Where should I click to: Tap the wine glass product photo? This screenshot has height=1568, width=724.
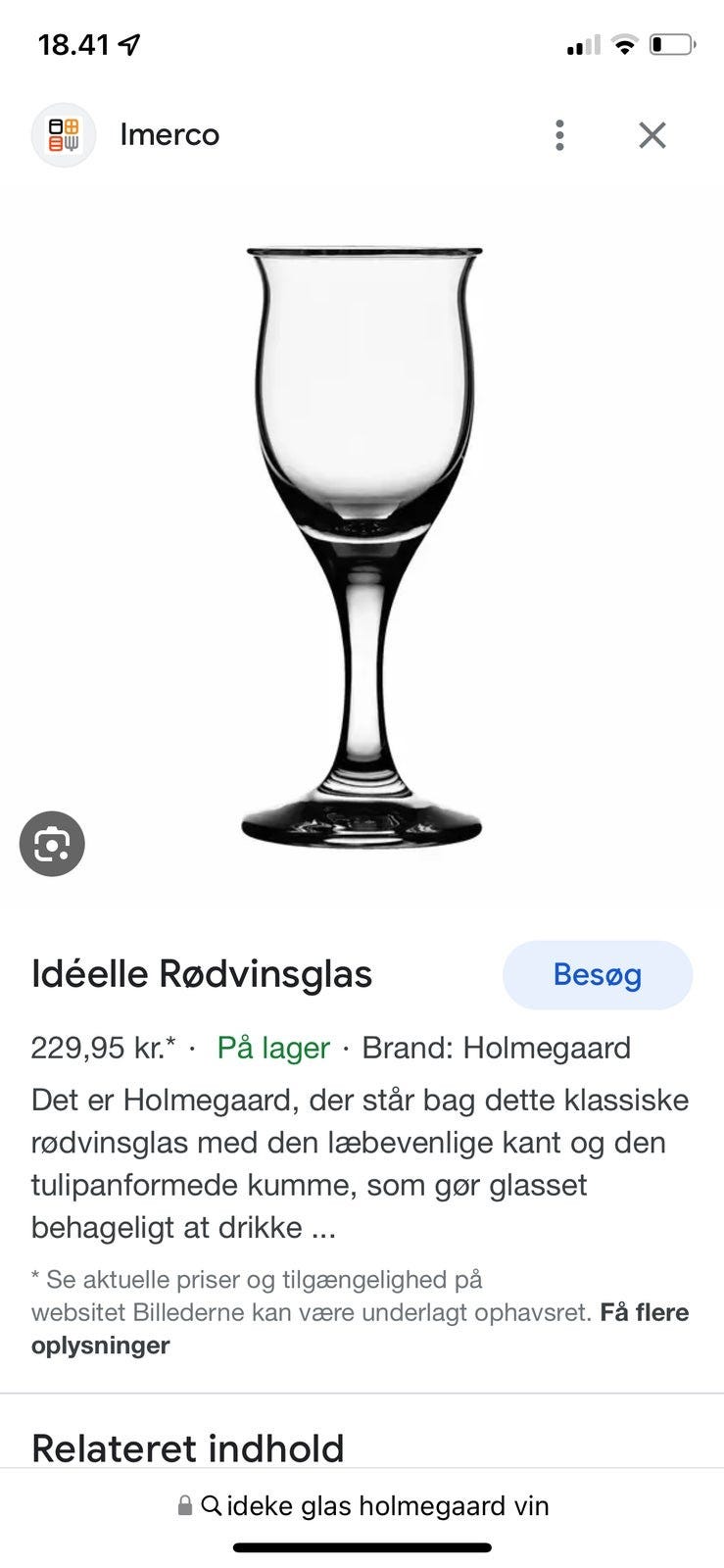362,539
